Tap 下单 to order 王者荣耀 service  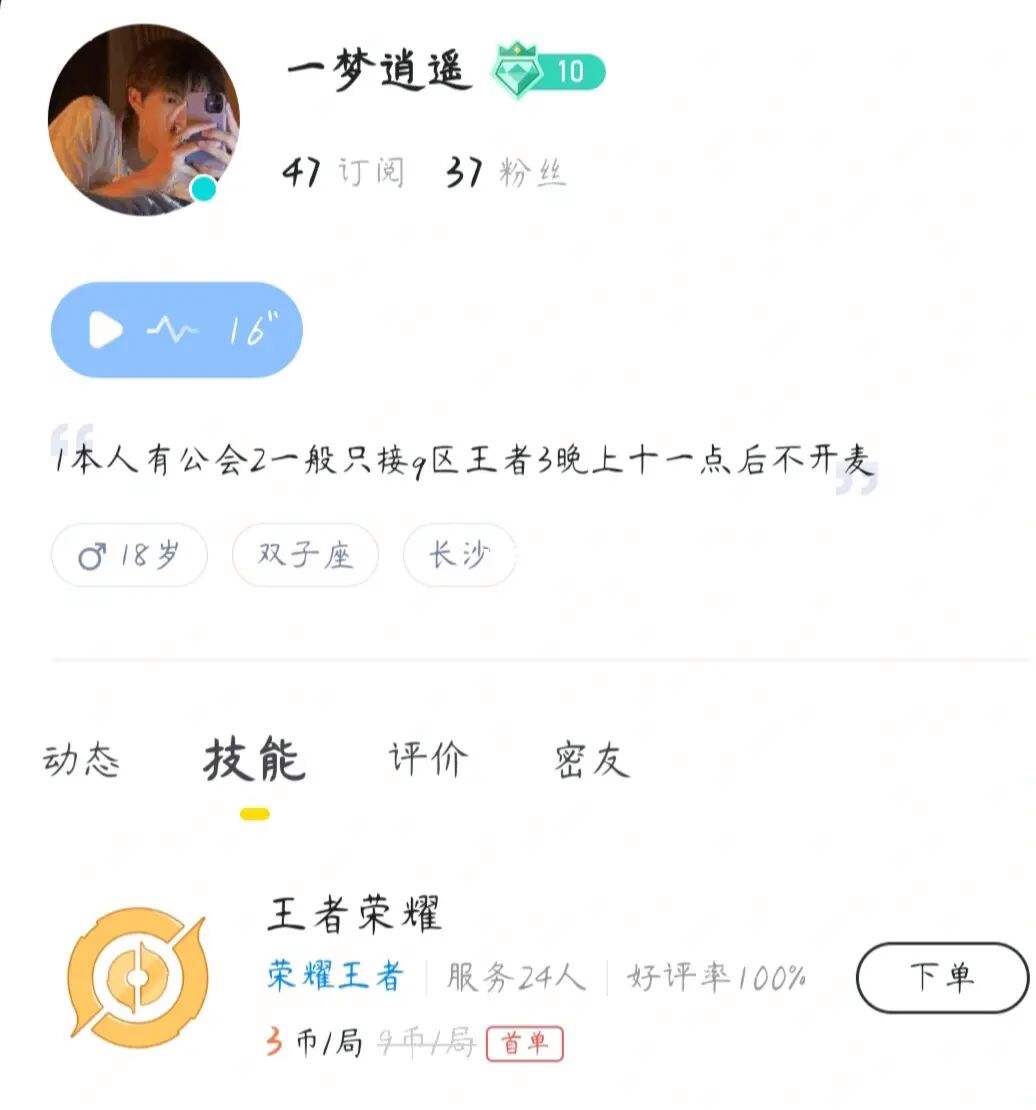(941, 977)
